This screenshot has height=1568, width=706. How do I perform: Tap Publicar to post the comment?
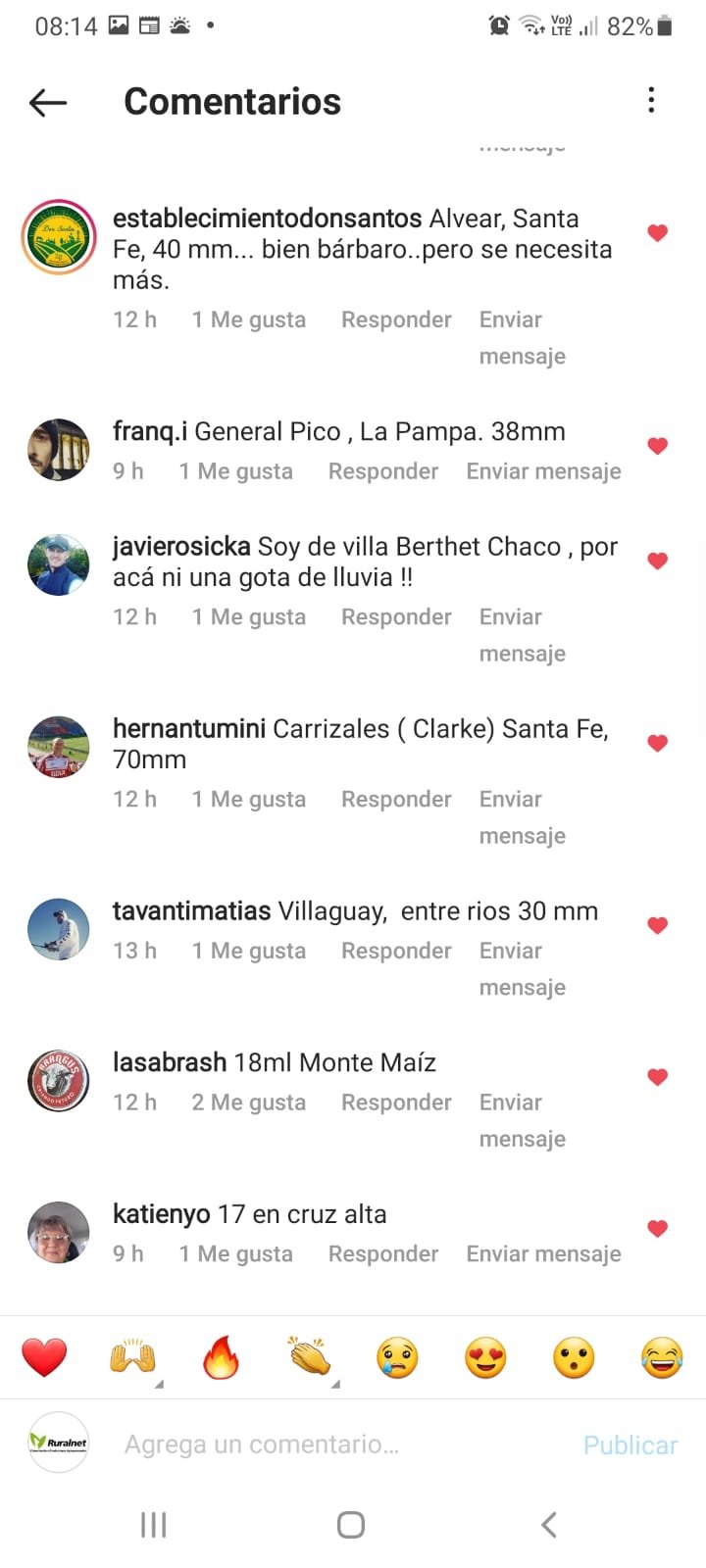click(630, 1445)
